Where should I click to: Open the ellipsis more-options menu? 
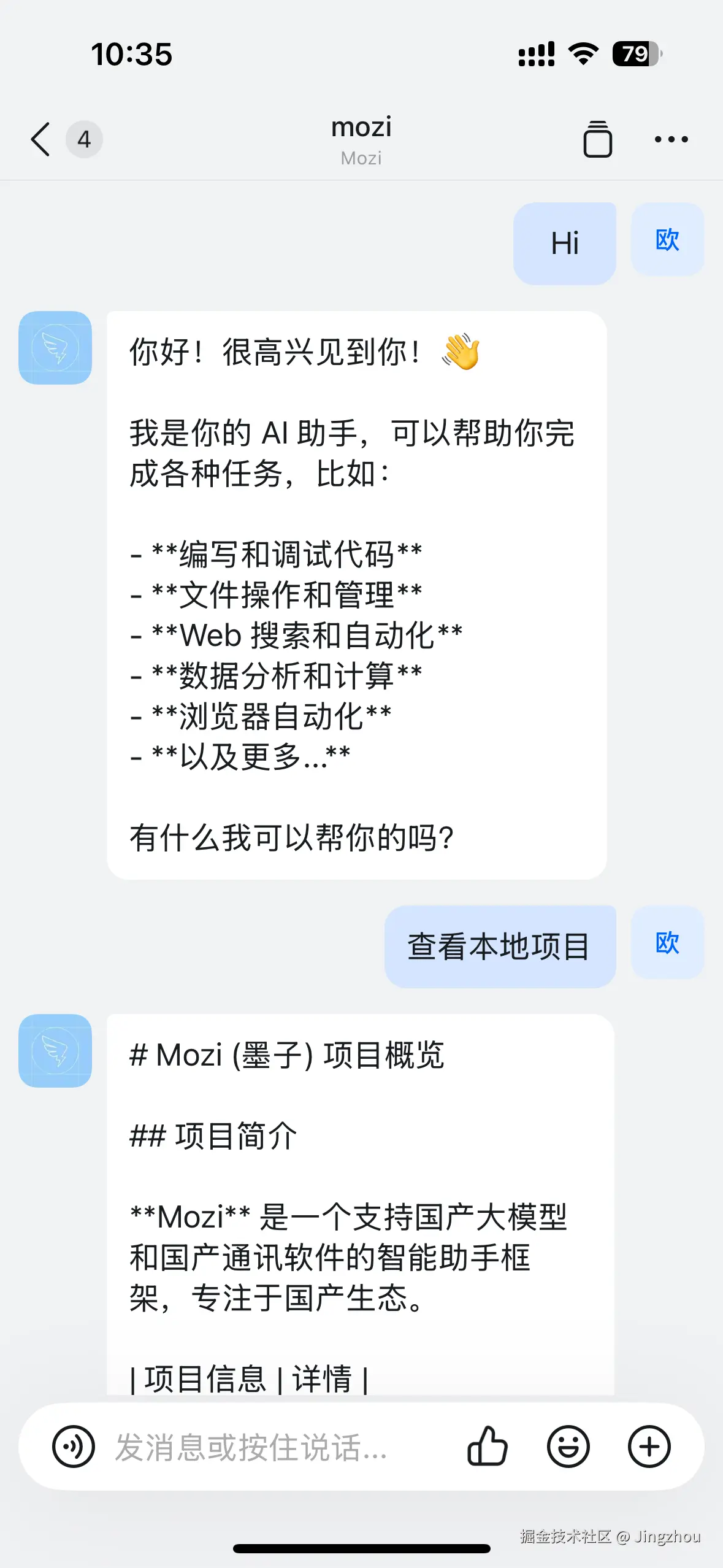tap(671, 139)
